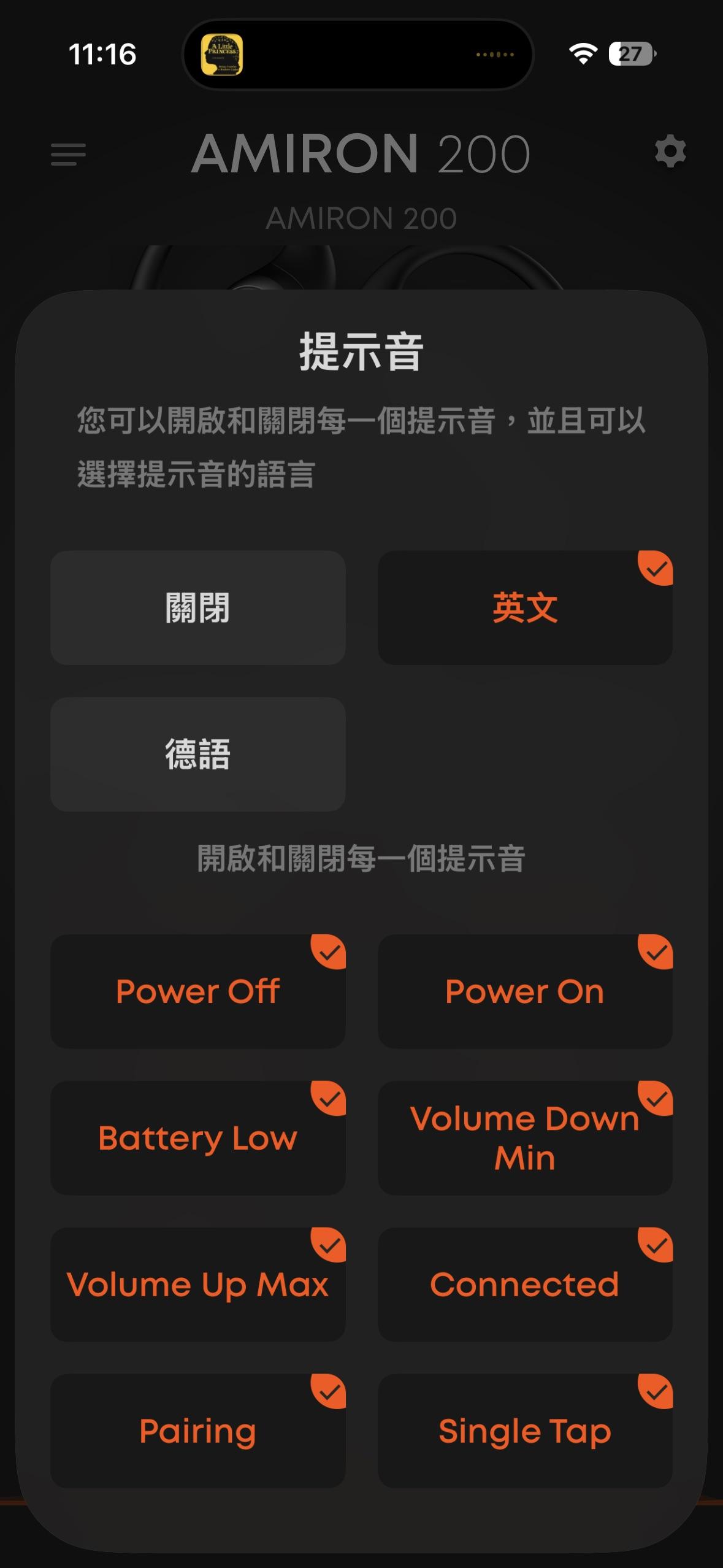
Task: Choose 英文 as prompt language
Action: [x=525, y=607]
